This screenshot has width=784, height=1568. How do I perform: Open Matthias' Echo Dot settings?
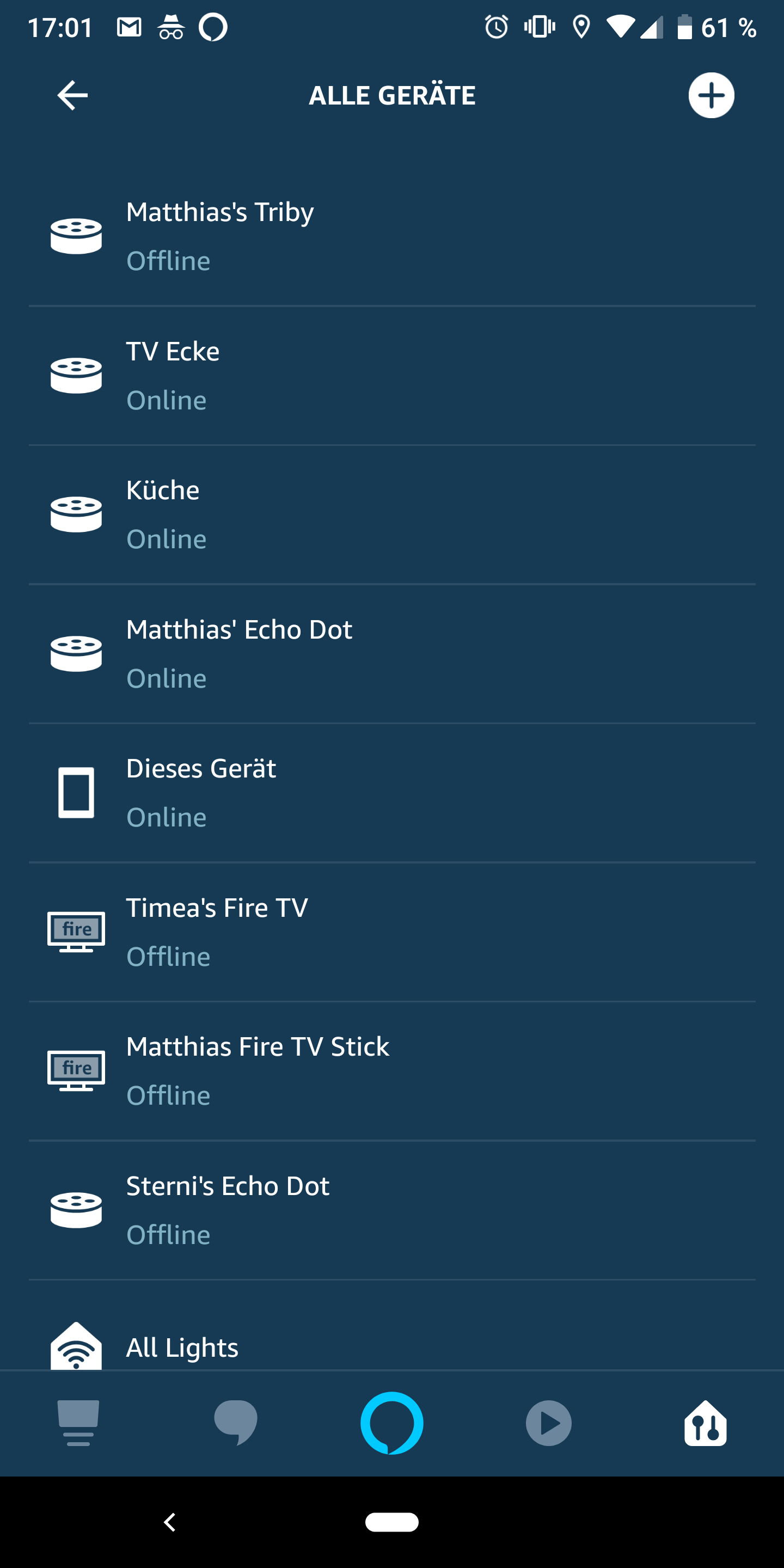coord(392,653)
